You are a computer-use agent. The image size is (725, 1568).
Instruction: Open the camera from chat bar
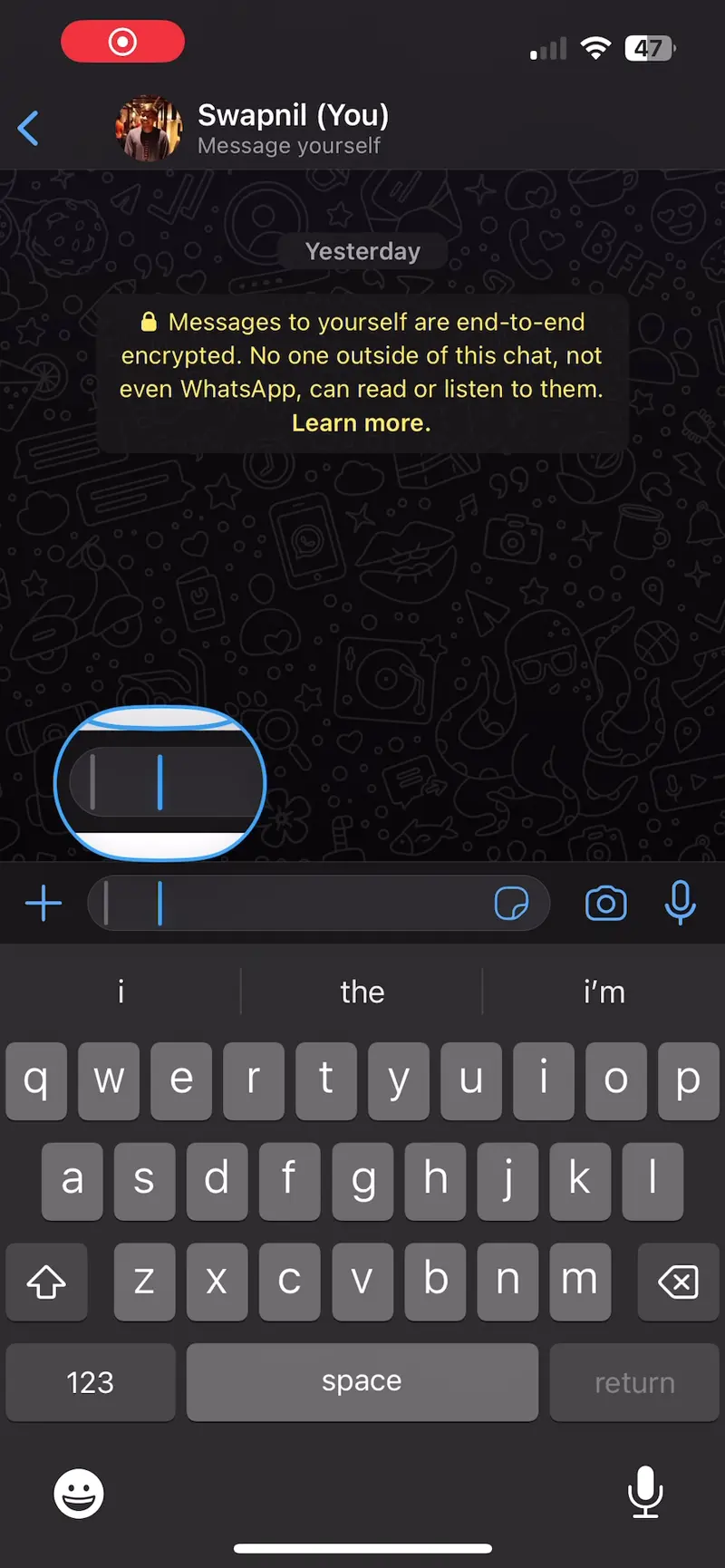tap(605, 904)
